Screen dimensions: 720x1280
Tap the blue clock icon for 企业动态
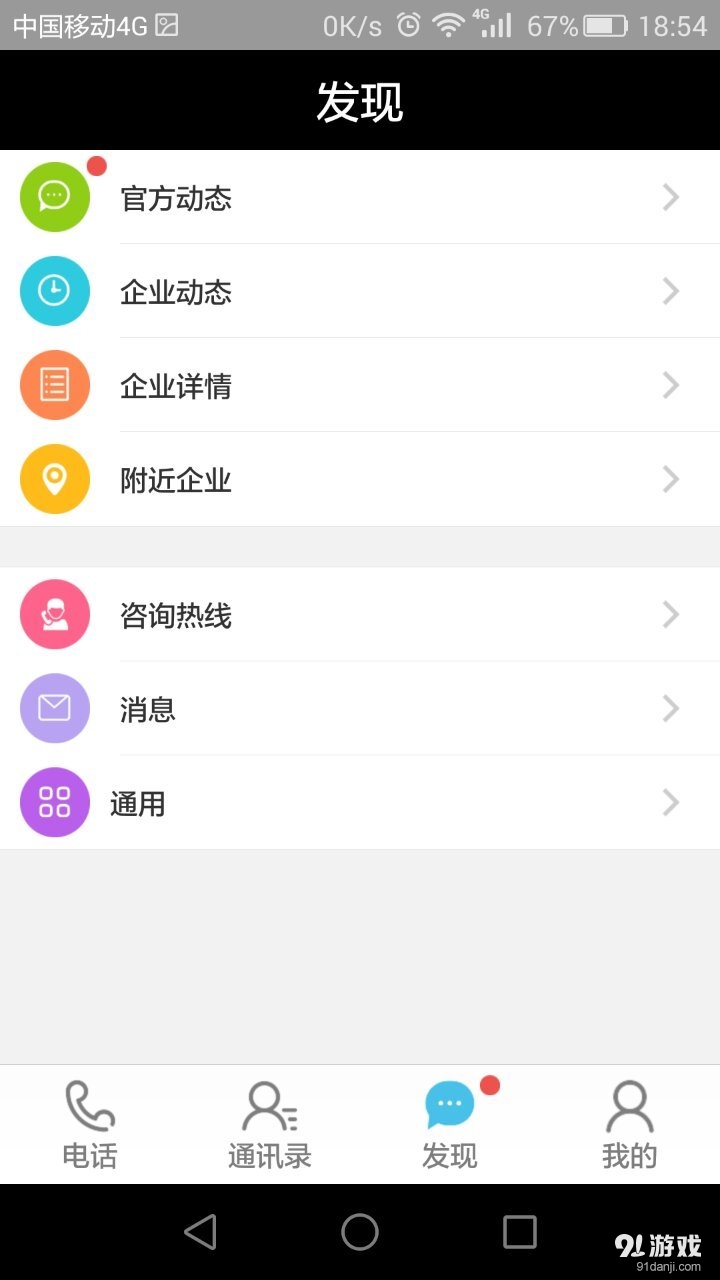pos(55,291)
